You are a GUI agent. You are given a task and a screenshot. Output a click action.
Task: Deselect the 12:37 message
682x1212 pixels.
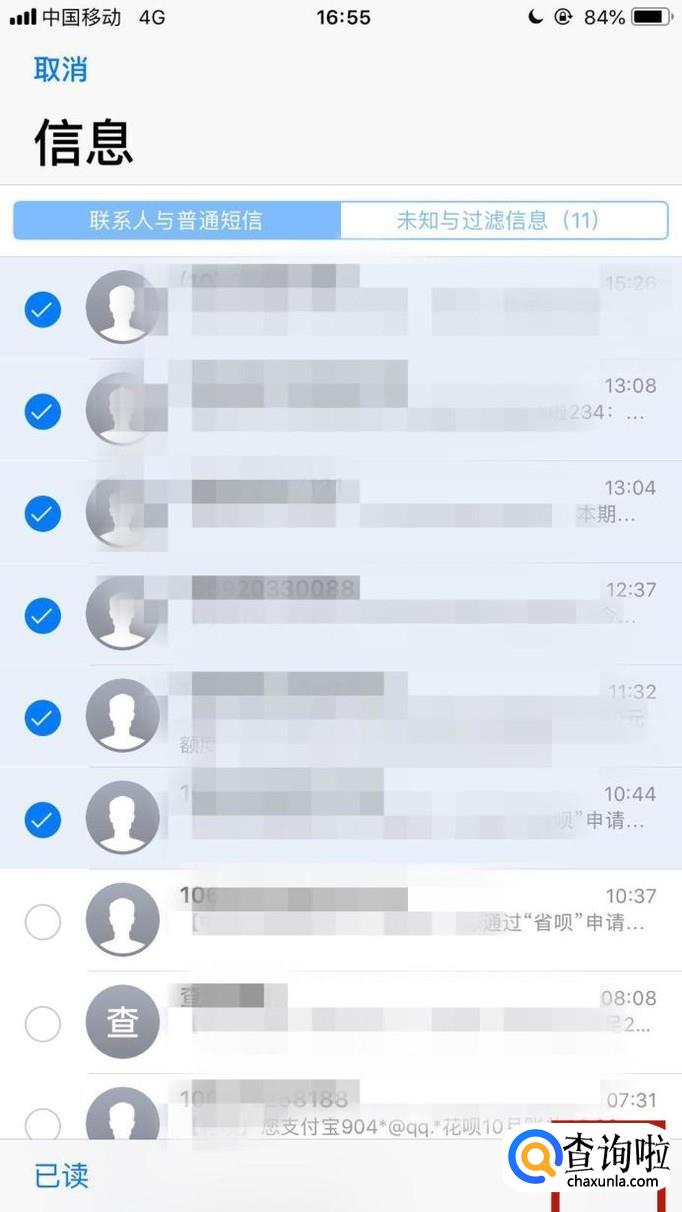coord(42,615)
